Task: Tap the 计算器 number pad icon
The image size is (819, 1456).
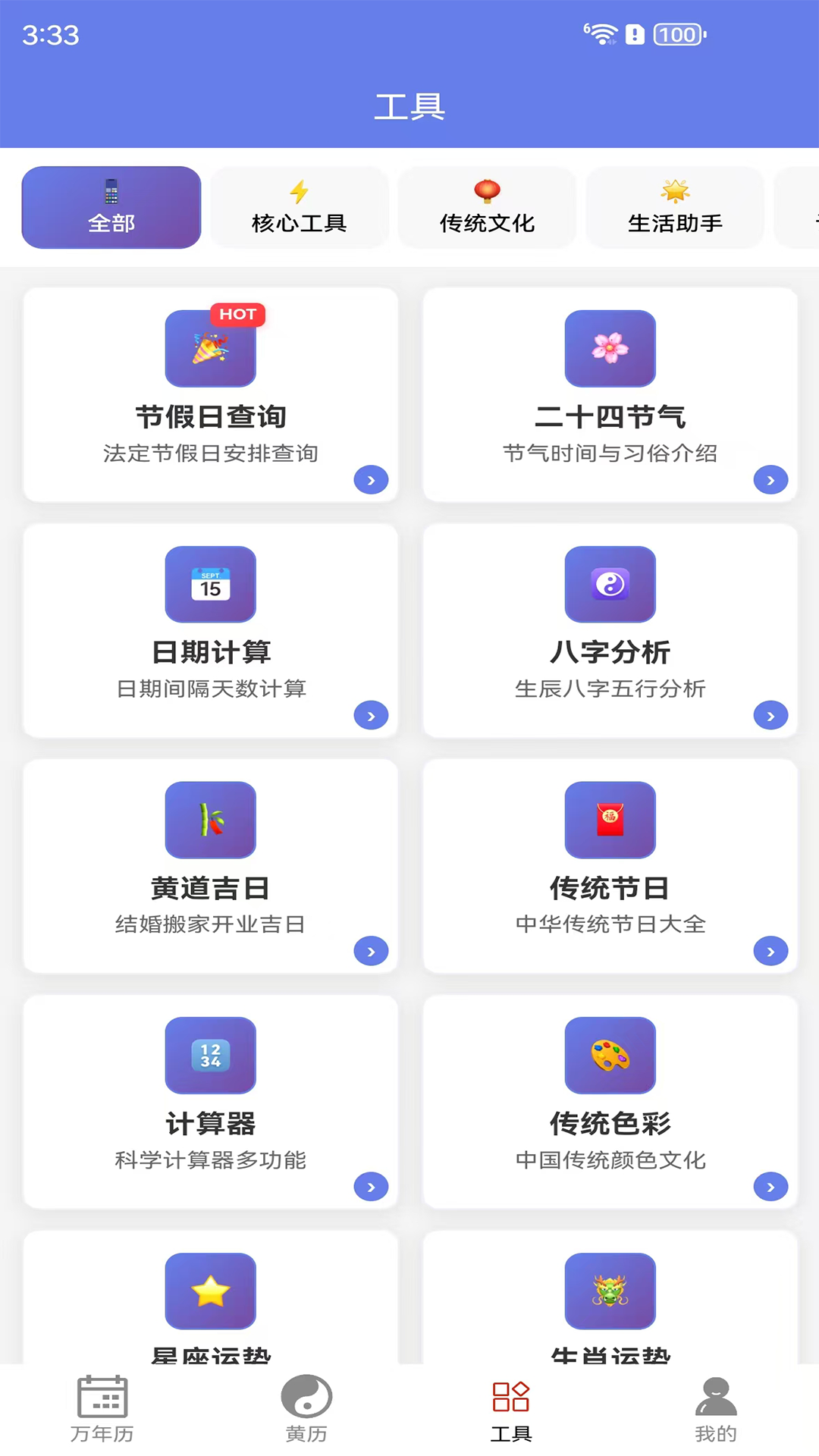Action: [x=211, y=1056]
